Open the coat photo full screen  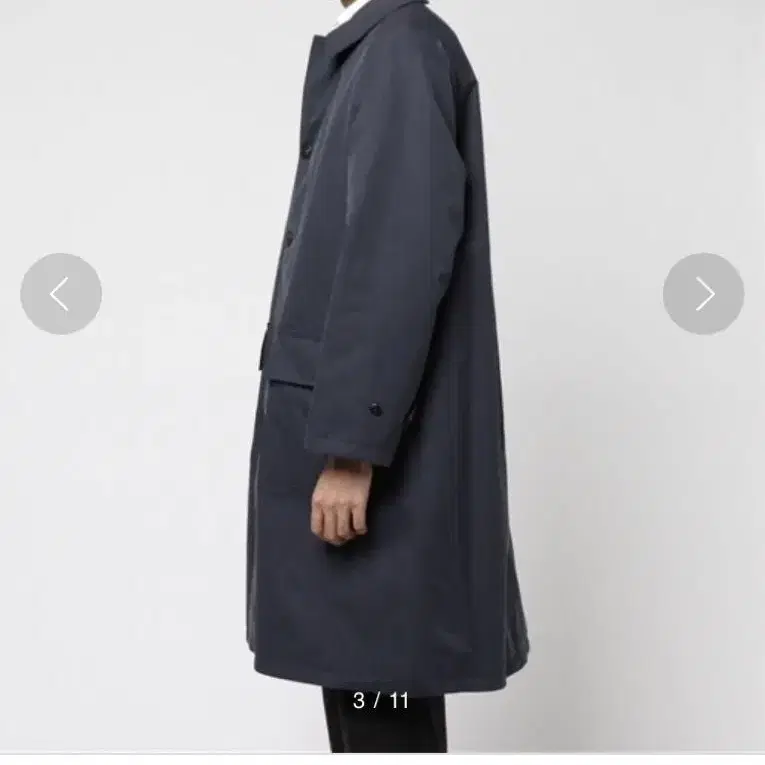382,376
